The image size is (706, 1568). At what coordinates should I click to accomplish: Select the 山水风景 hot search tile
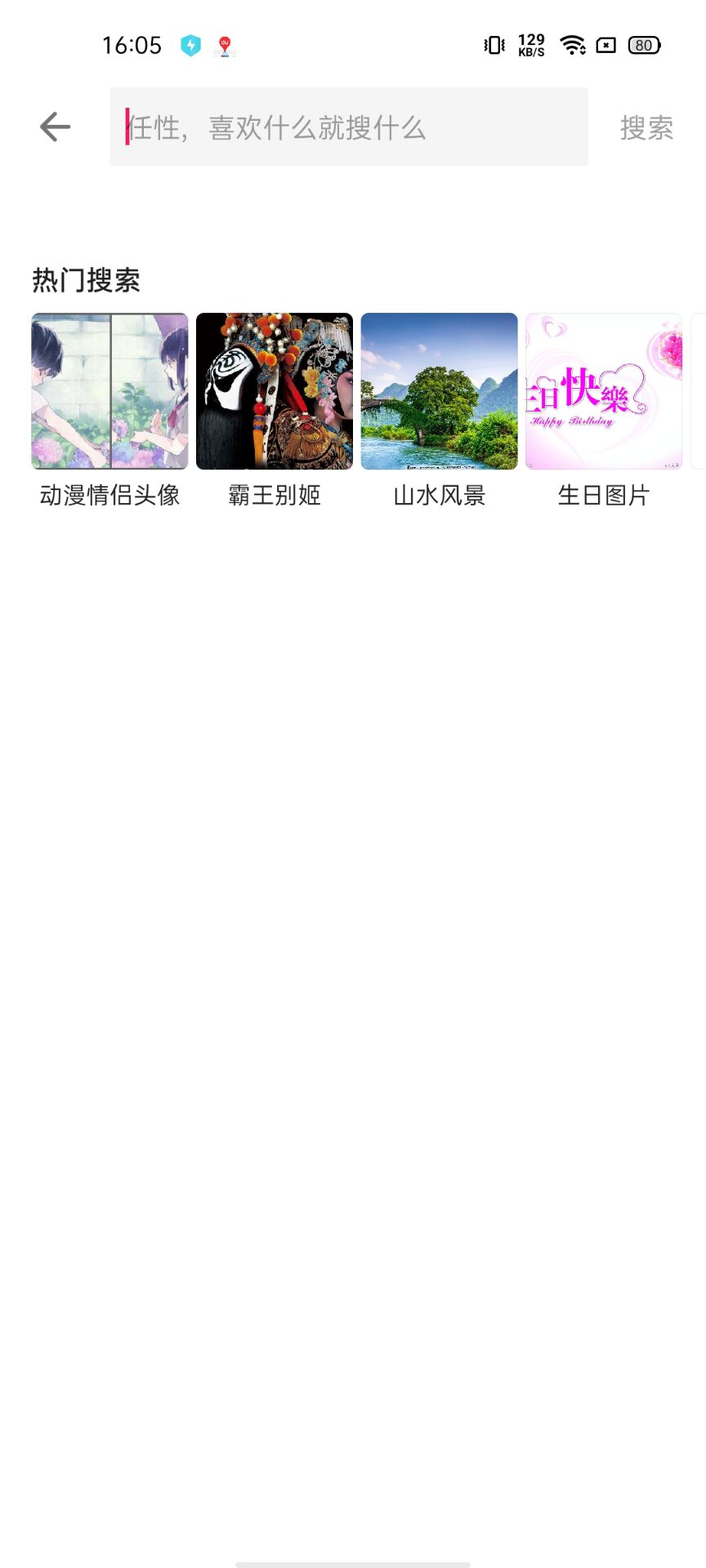point(440,411)
